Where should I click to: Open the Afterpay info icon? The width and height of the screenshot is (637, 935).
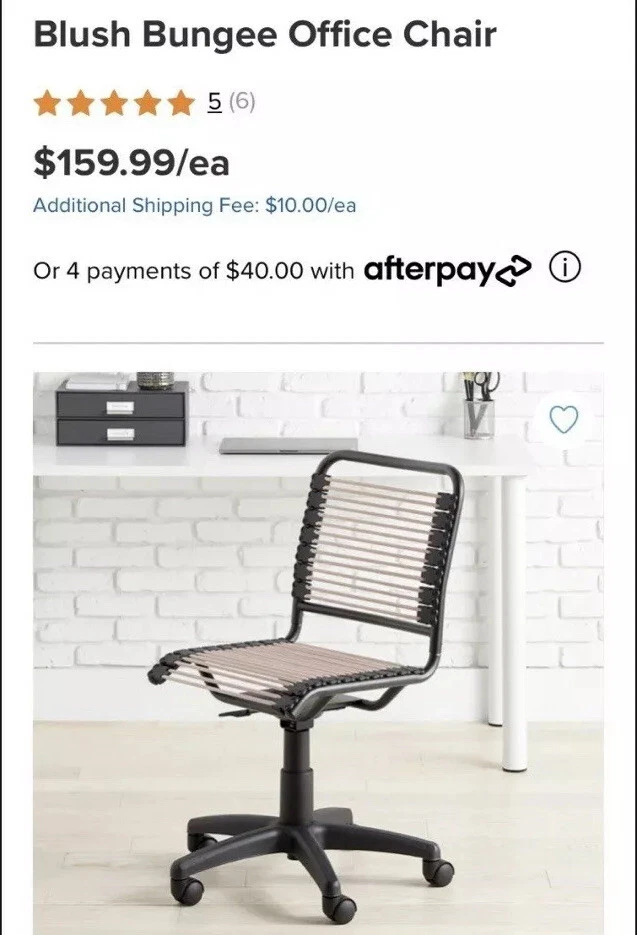(565, 270)
